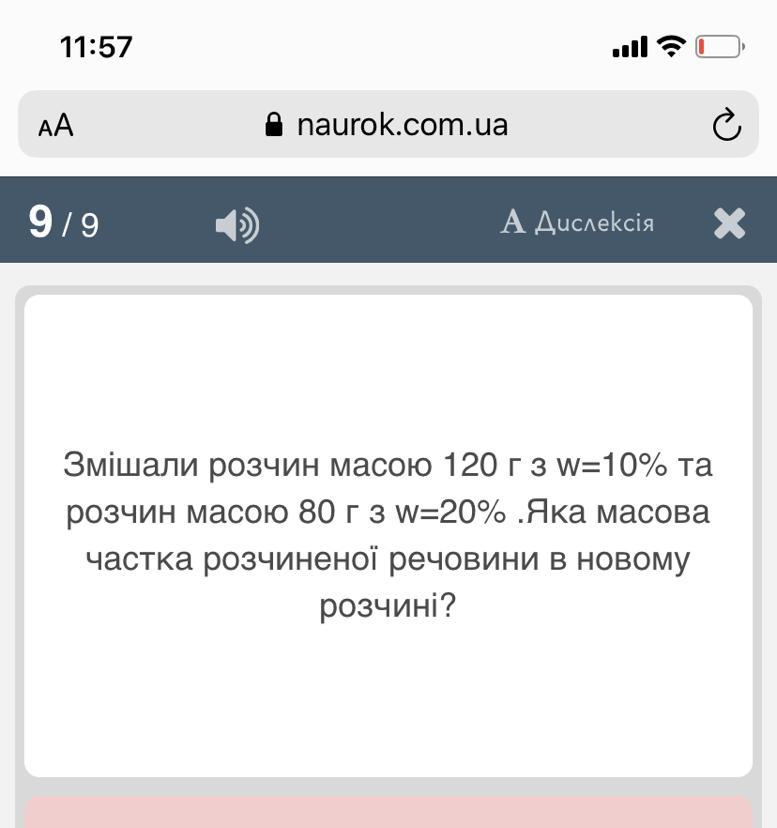Close the quiz with the X icon
The height and width of the screenshot is (828, 777).
pyautogui.click(x=729, y=223)
